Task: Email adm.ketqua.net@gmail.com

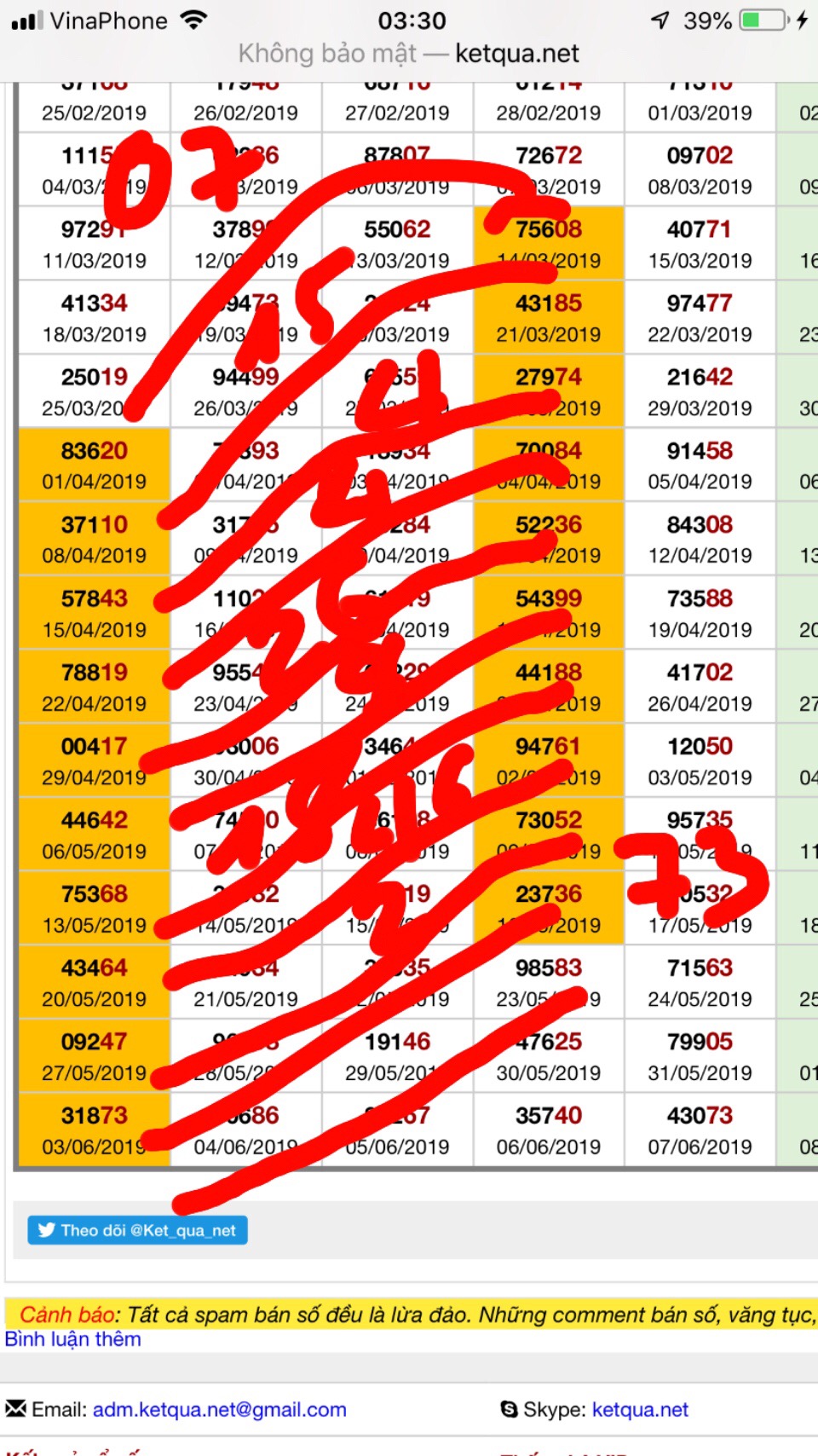Action: 219,1409
